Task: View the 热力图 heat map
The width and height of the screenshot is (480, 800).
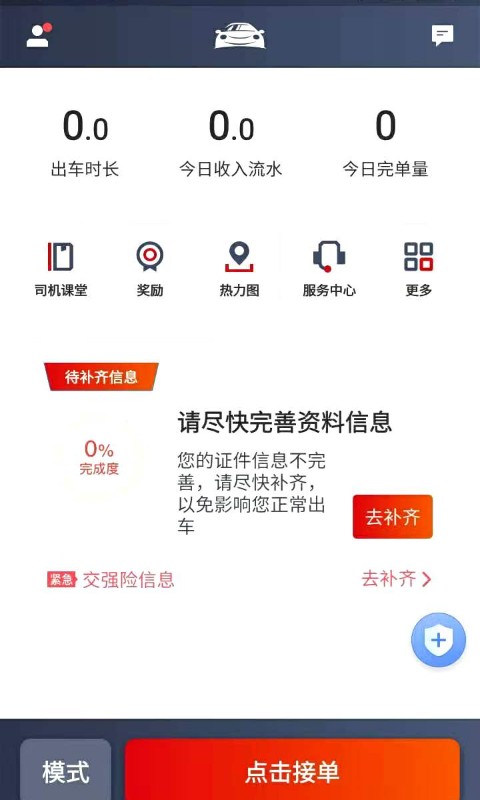Action: click(x=239, y=270)
